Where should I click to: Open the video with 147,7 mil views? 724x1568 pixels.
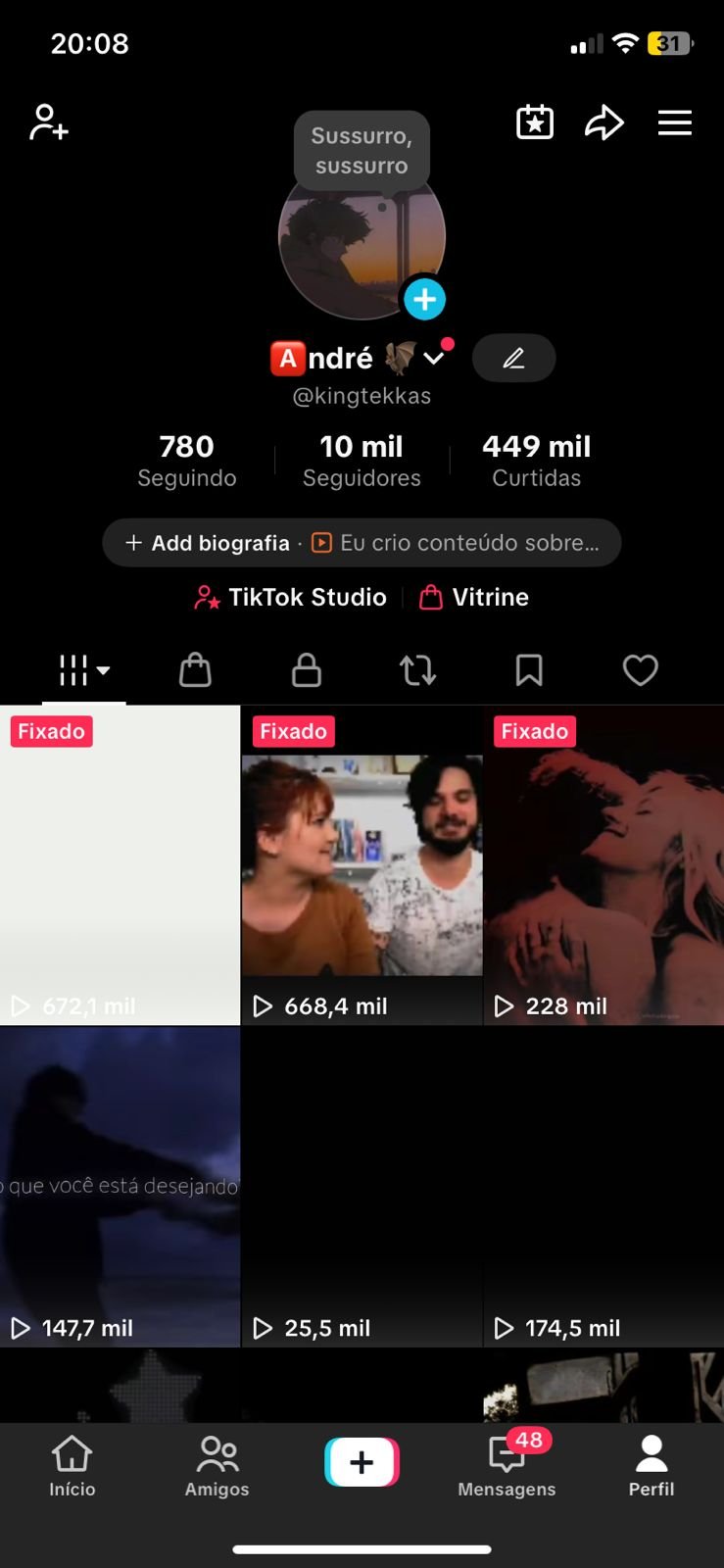120,1187
